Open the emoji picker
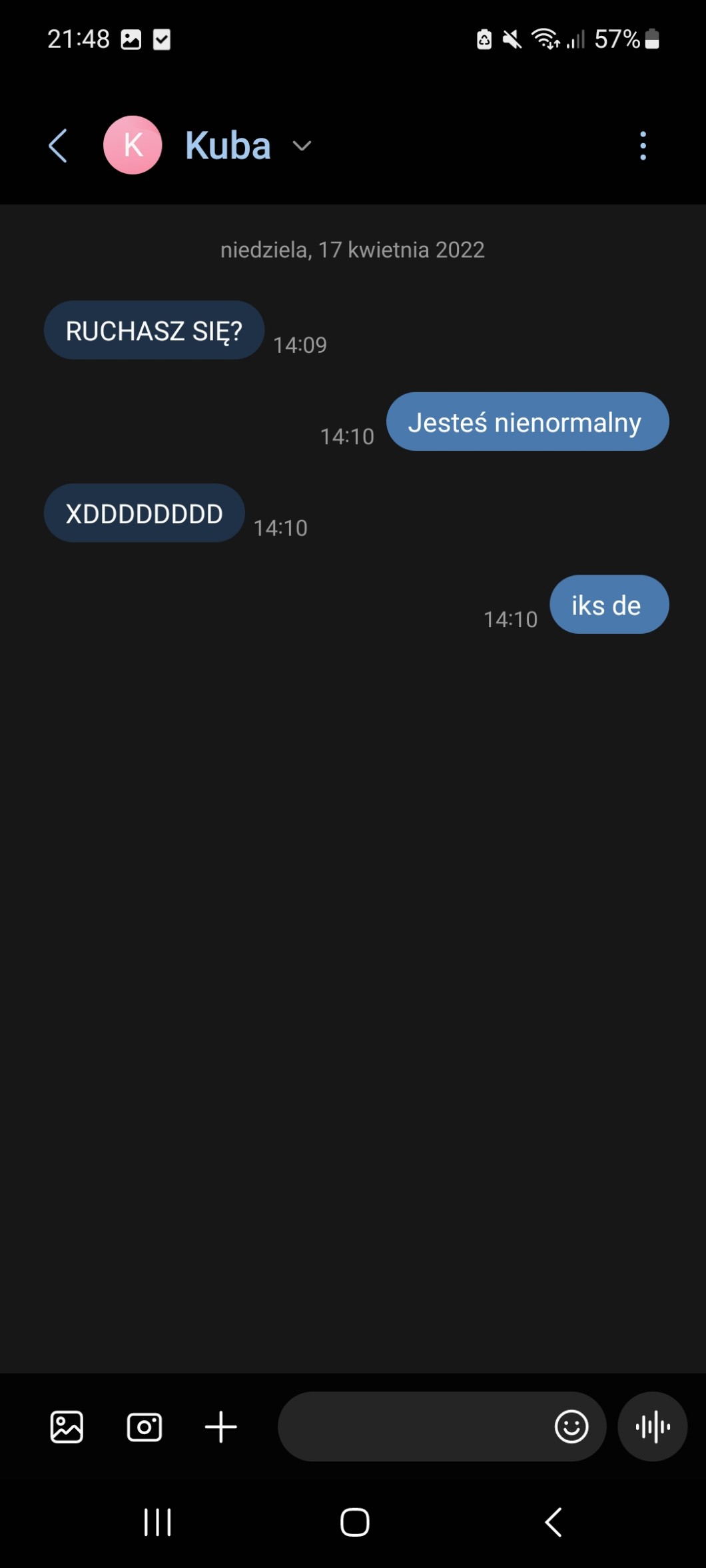The width and height of the screenshot is (706, 1568). coord(571,1427)
